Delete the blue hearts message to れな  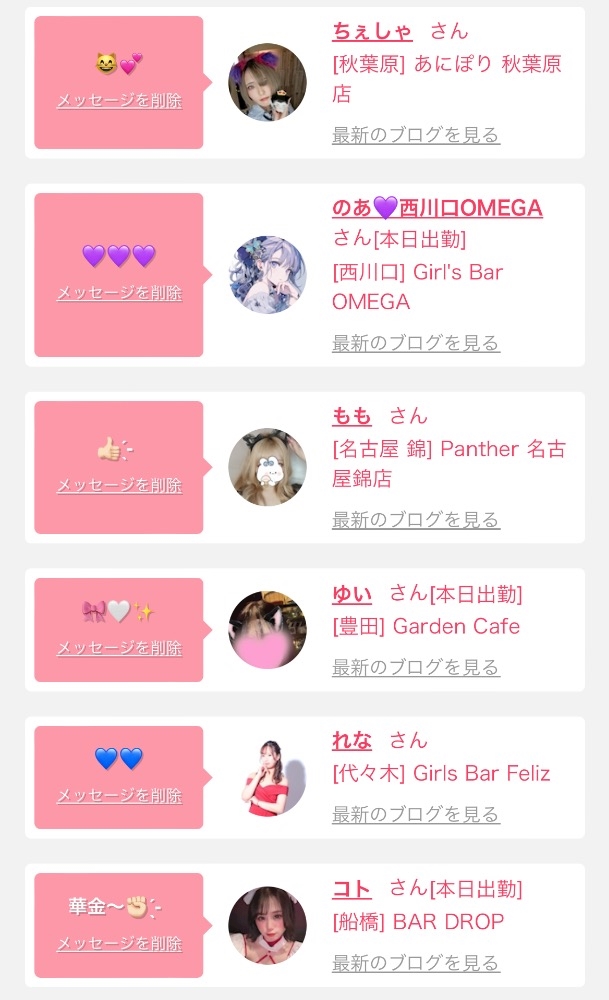click(x=119, y=796)
